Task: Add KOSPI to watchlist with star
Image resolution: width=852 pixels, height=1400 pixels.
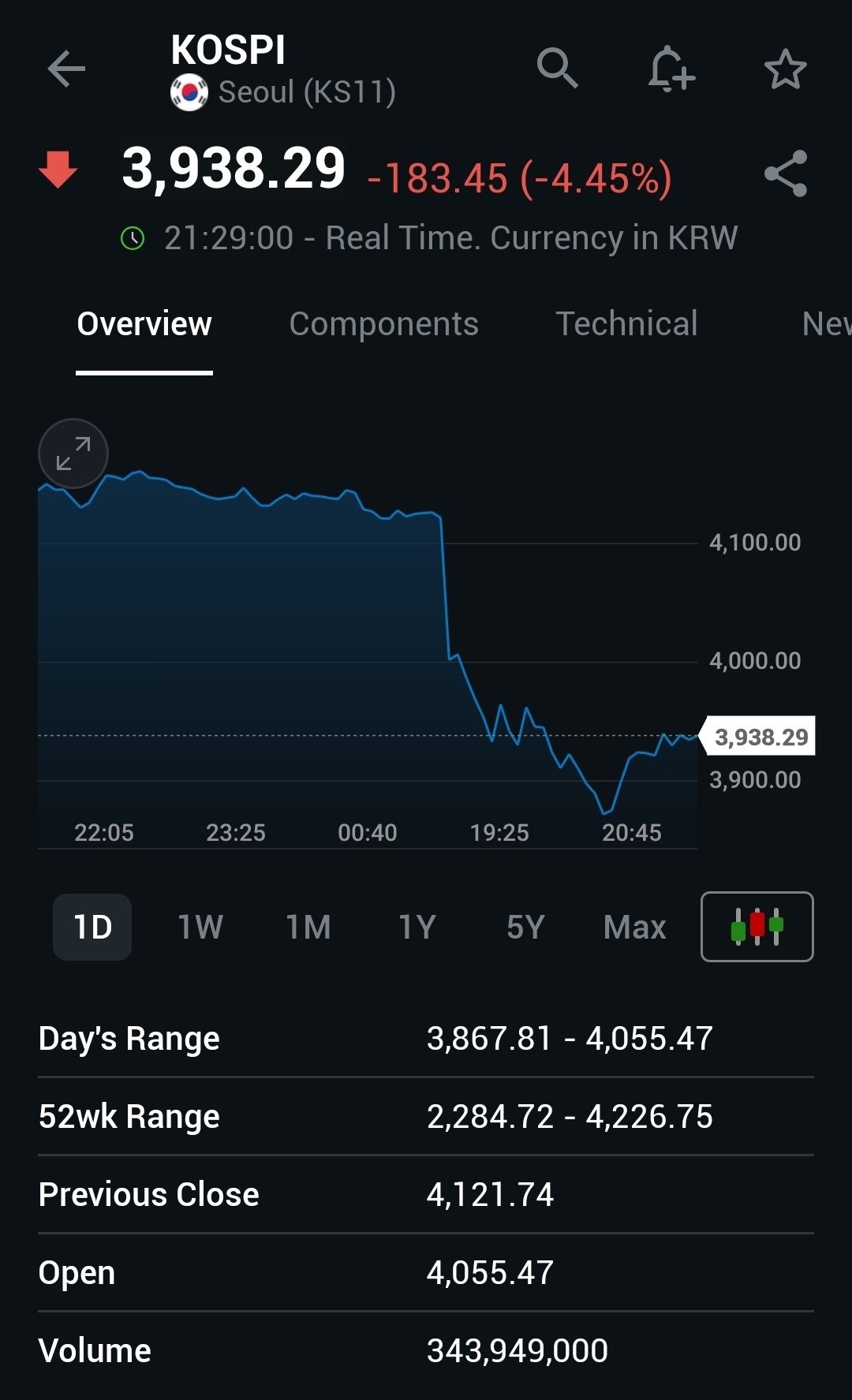Action: coord(785,69)
